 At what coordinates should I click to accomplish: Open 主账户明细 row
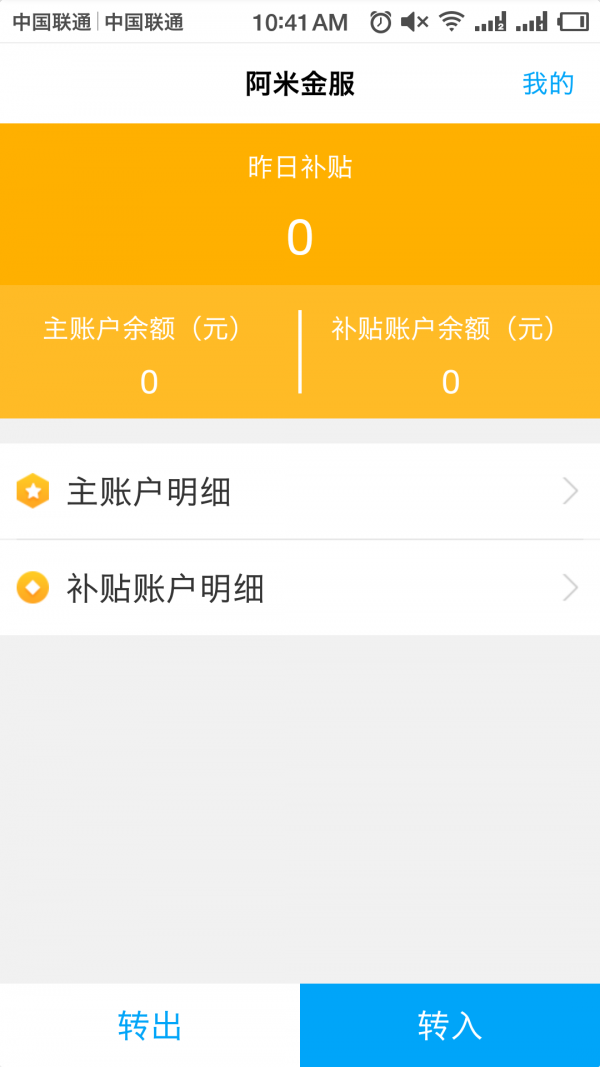(300, 491)
